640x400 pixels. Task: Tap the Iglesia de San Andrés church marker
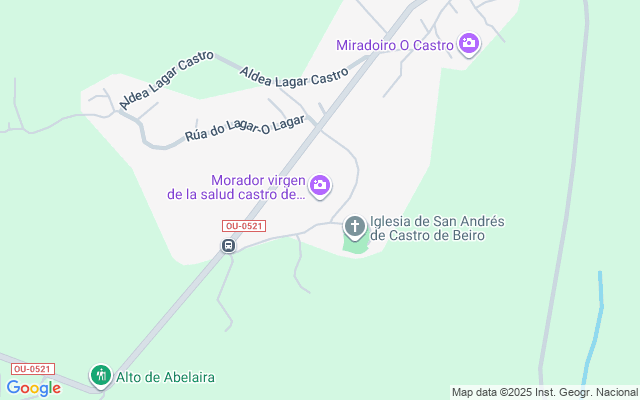pyautogui.click(x=355, y=226)
